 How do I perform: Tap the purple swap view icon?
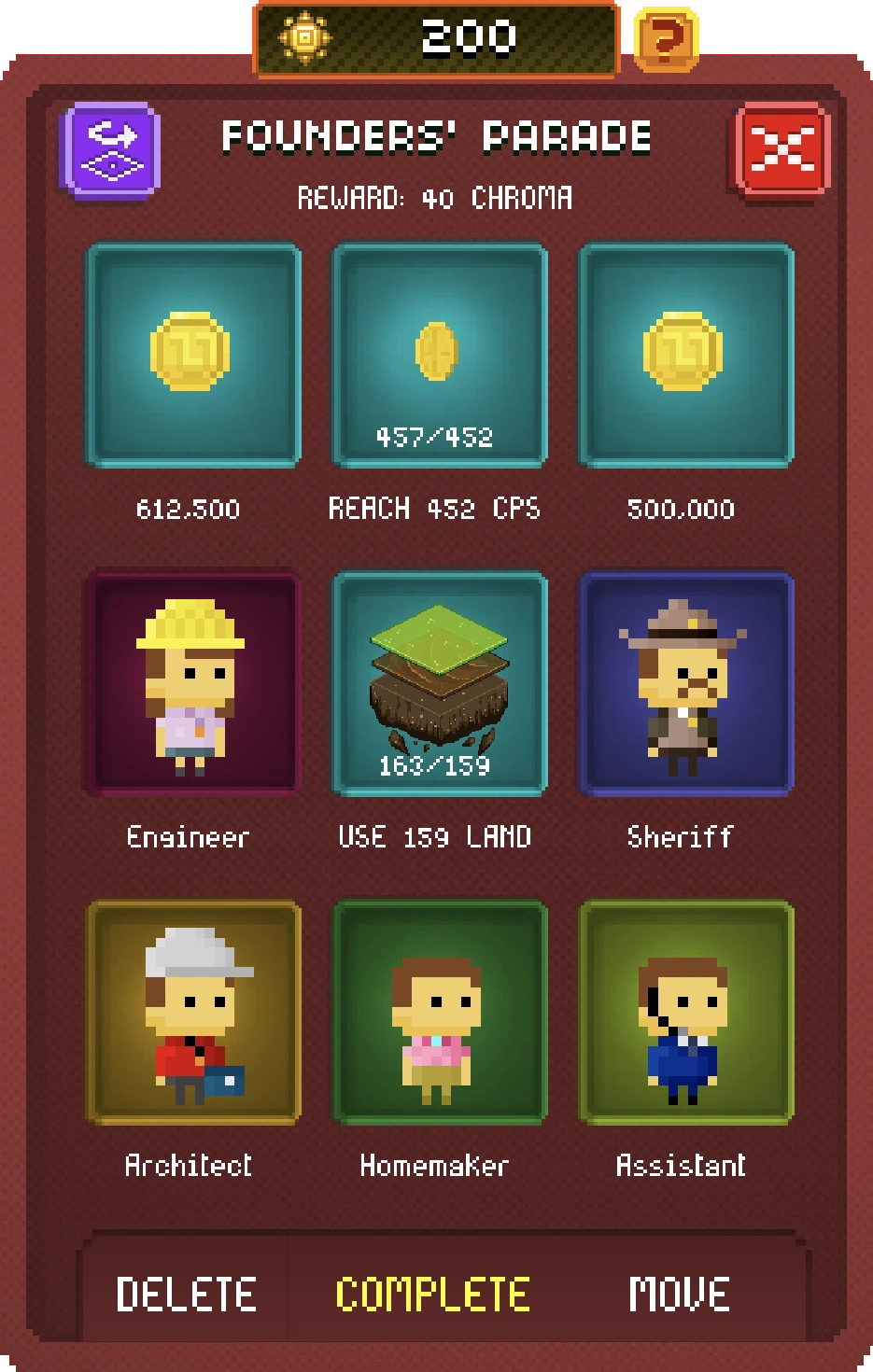[111, 150]
